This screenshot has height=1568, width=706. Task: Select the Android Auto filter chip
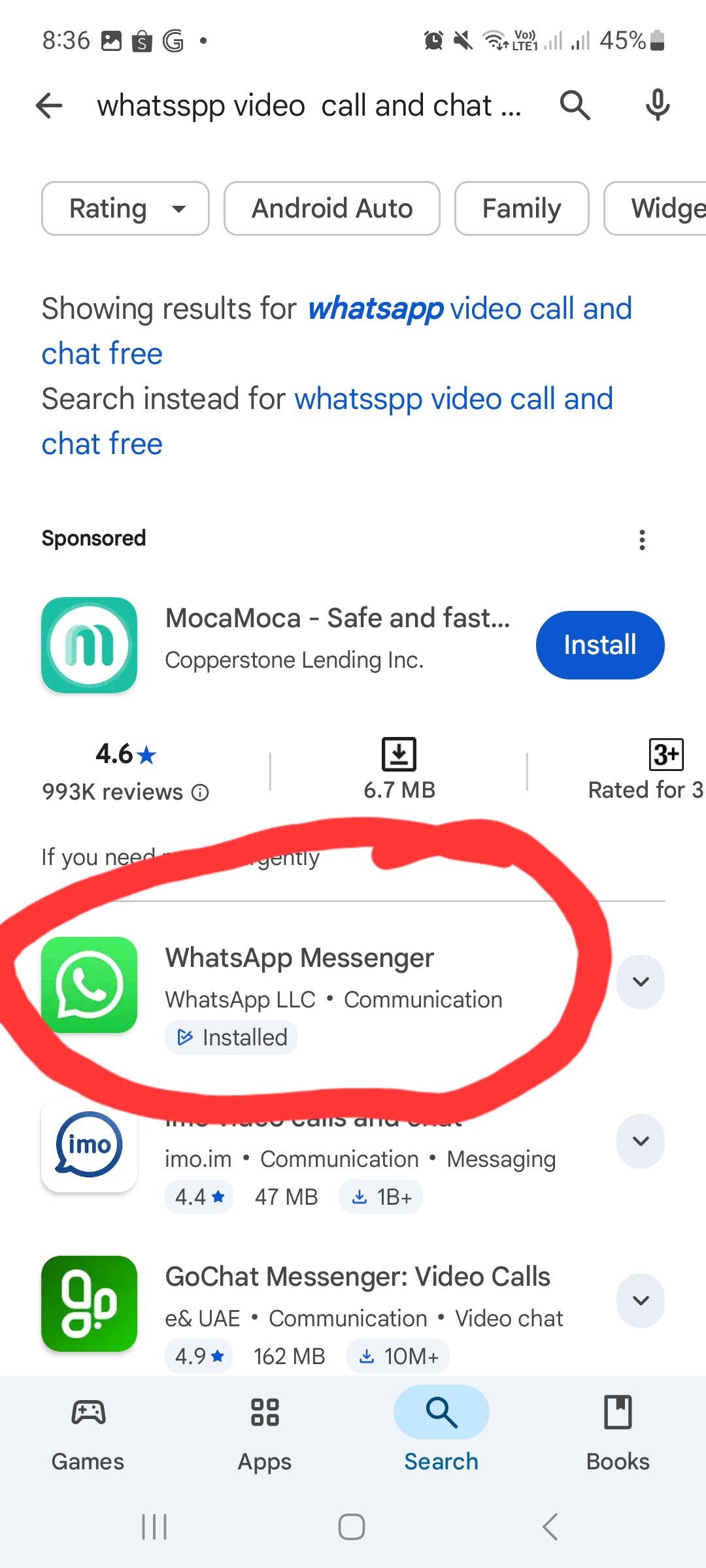(x=332, y=209)
